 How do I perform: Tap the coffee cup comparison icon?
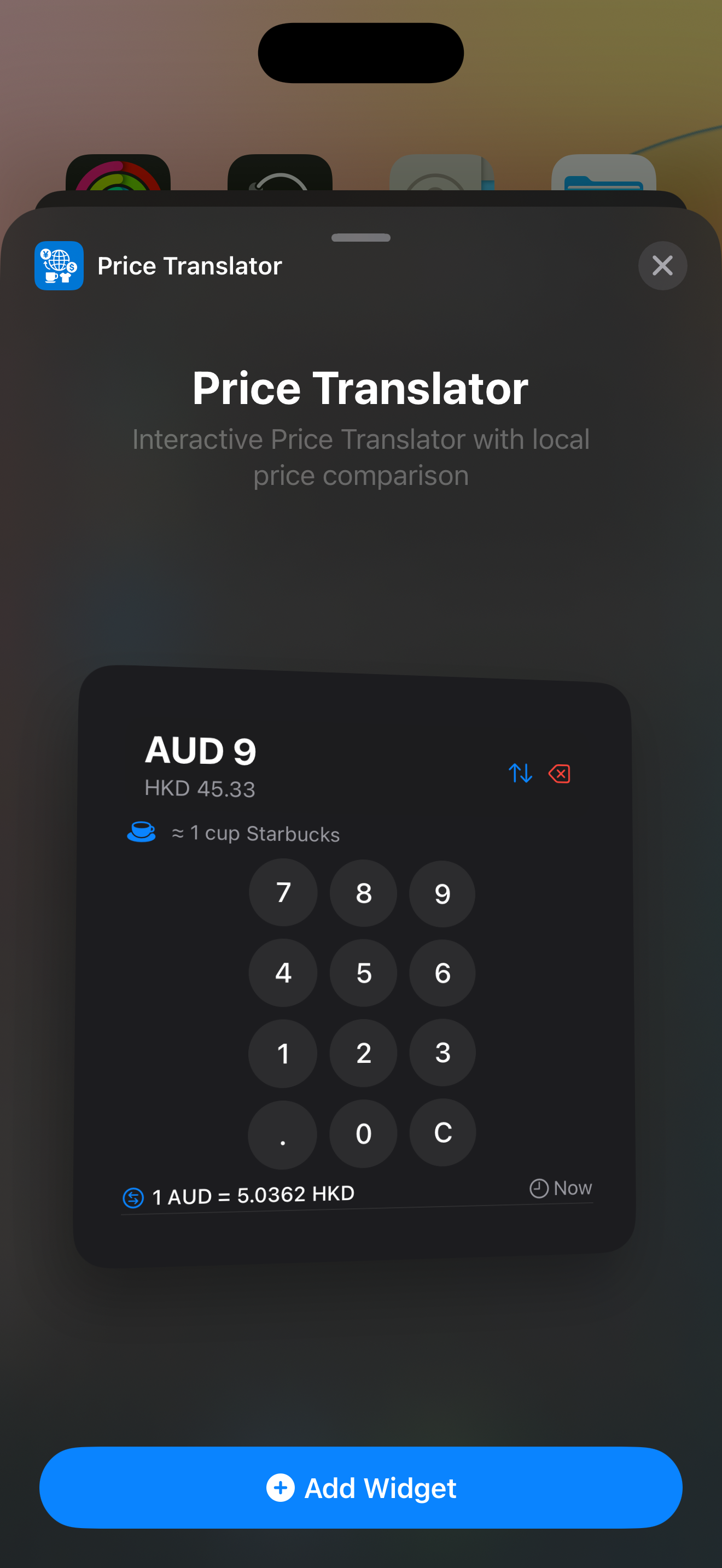click(x=141, y=833)
